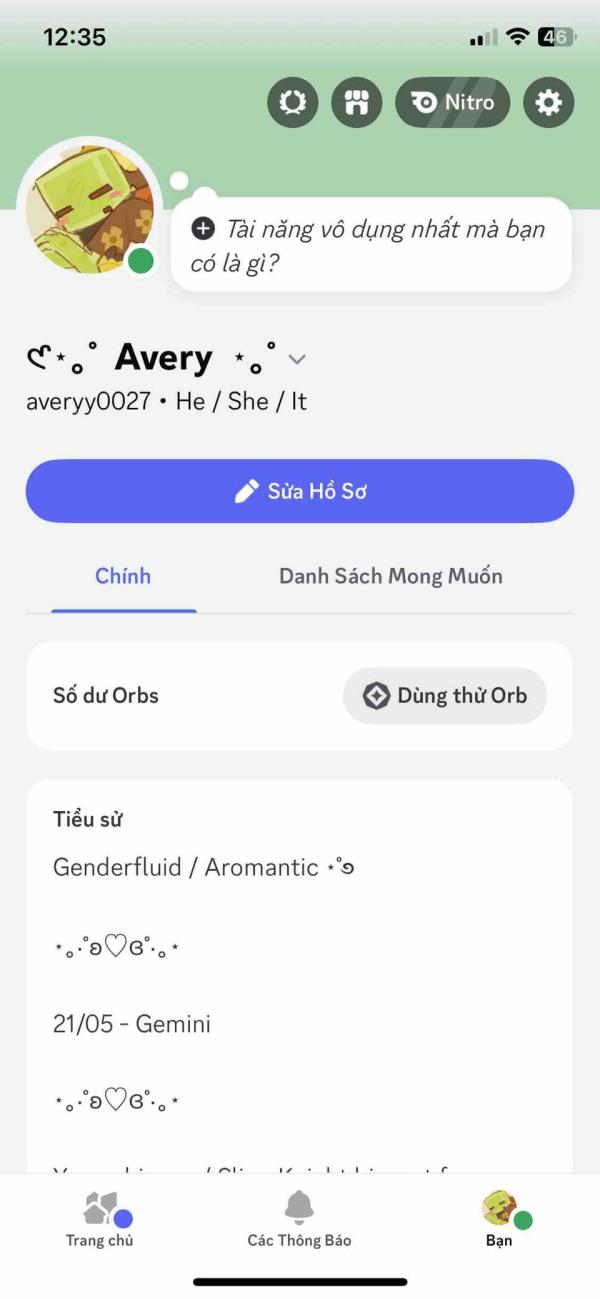600x1299 pixels.
Task: Tap the Dùng thử Orb button
Action: point(445,696)
